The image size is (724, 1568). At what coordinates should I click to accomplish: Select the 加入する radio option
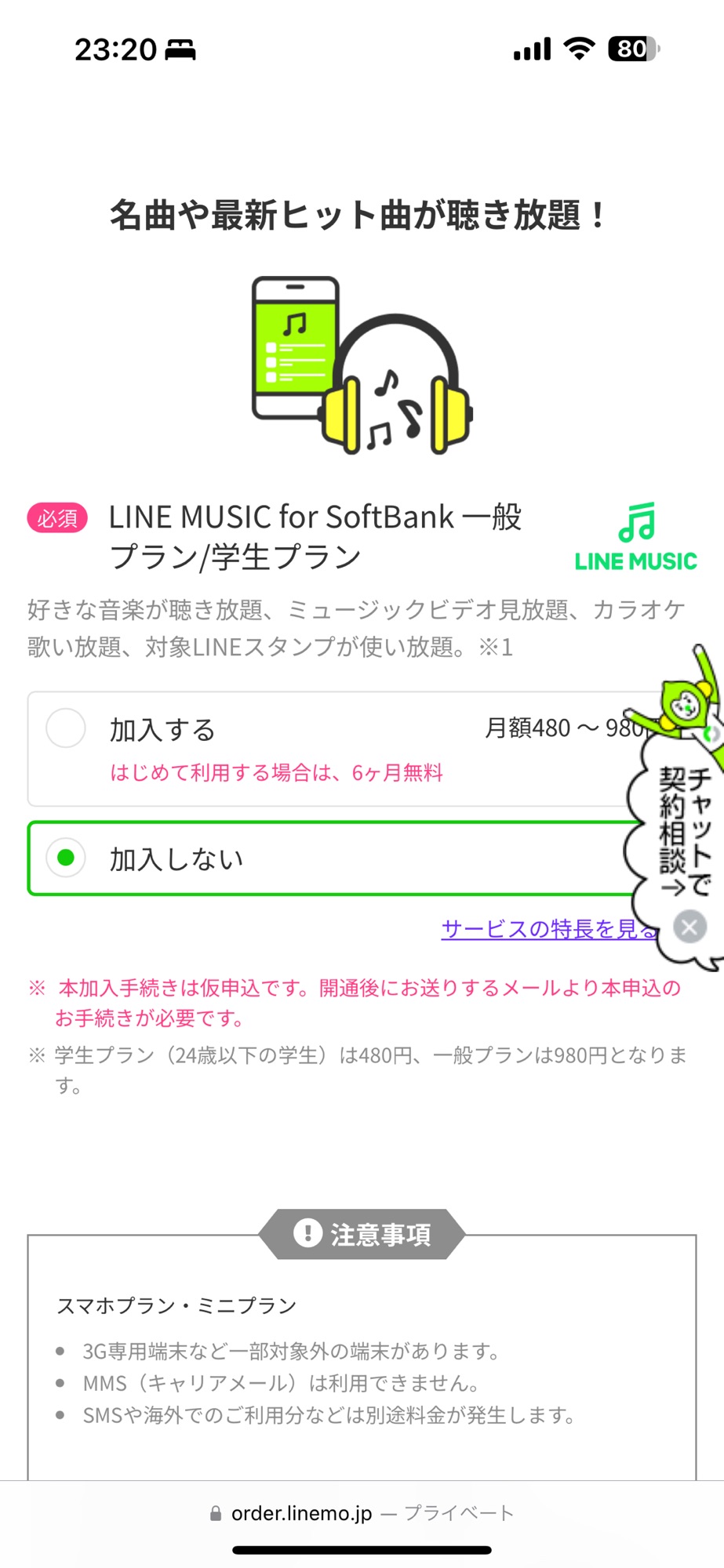point(66,728)
